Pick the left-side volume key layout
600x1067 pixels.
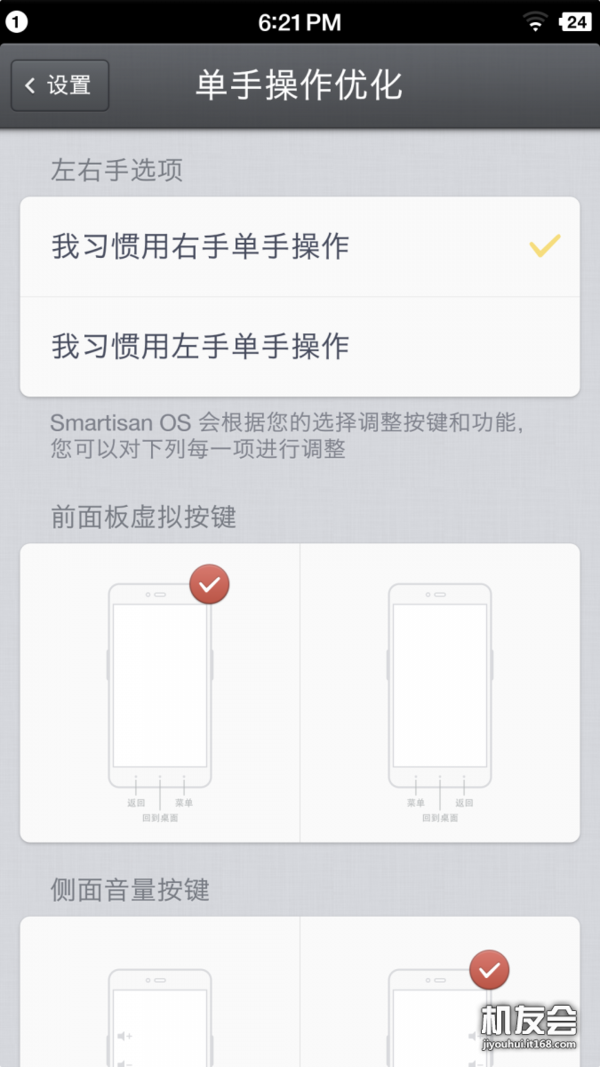[x=160, y=992]
